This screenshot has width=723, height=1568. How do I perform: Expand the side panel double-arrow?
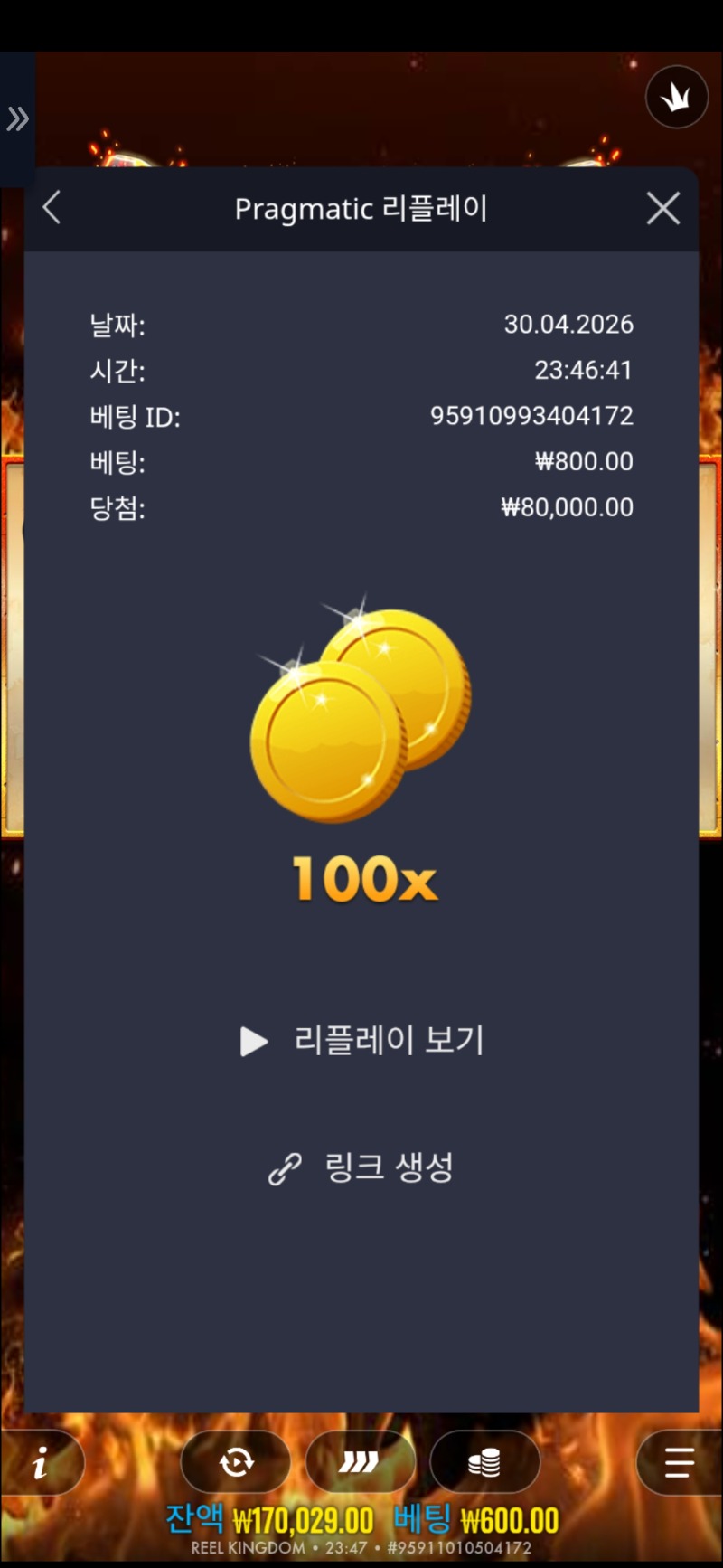pyautogui.click(x=17, y=118)
